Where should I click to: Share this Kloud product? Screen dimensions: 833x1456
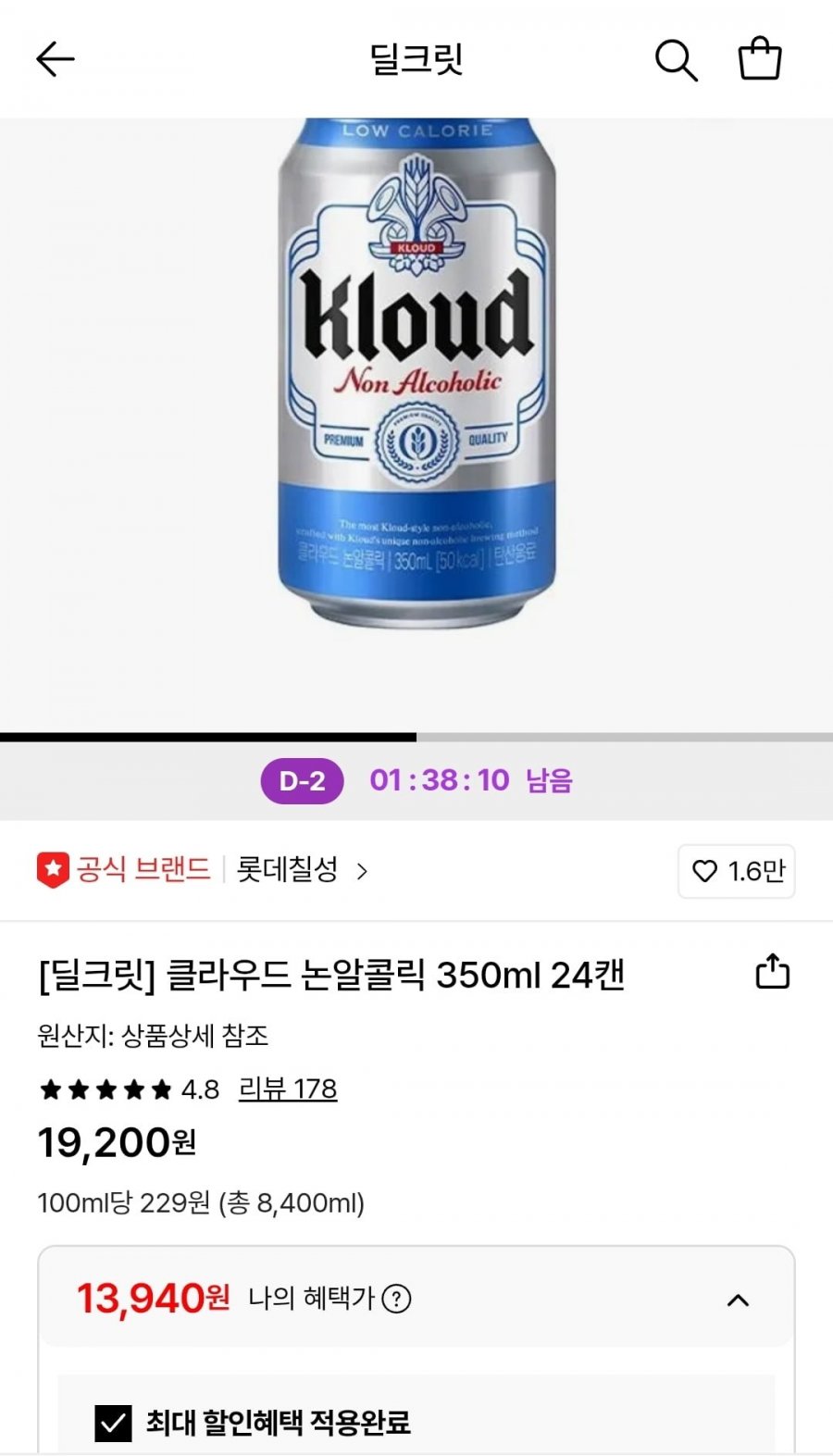point(773,972)
